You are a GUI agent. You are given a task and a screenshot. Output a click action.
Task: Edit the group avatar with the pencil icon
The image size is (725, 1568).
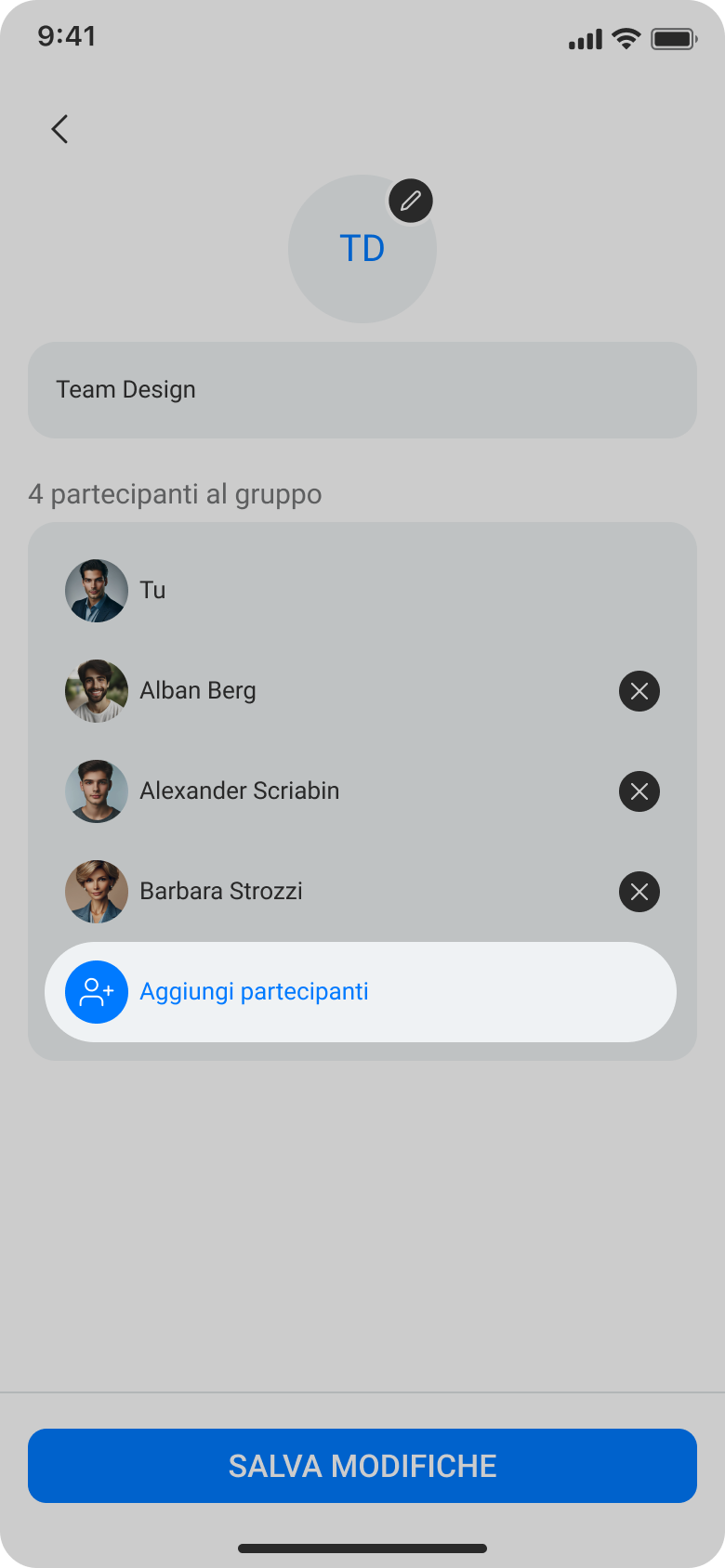point(411,201)
